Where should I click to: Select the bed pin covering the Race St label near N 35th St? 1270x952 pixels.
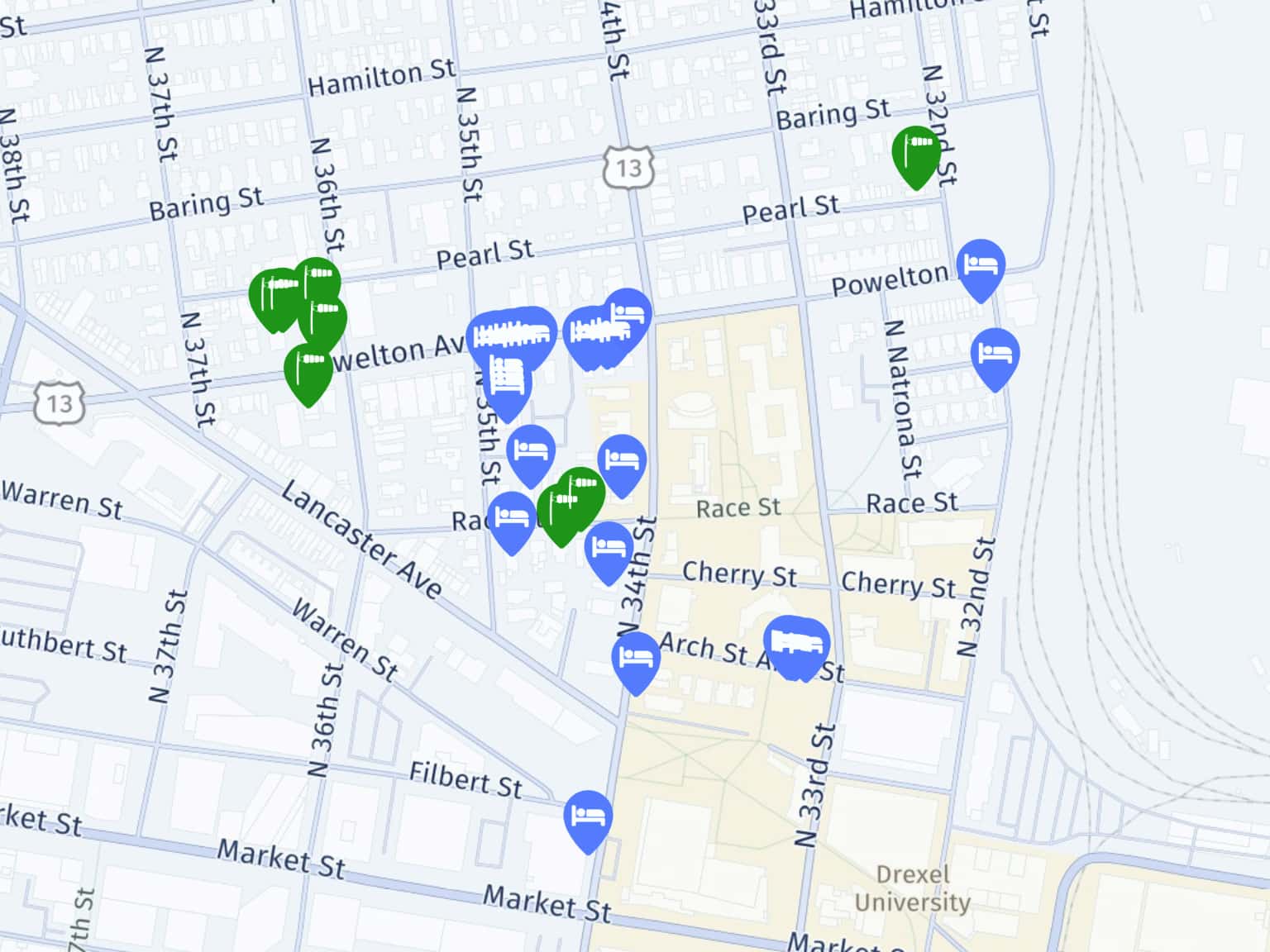[x=512, y=519]
